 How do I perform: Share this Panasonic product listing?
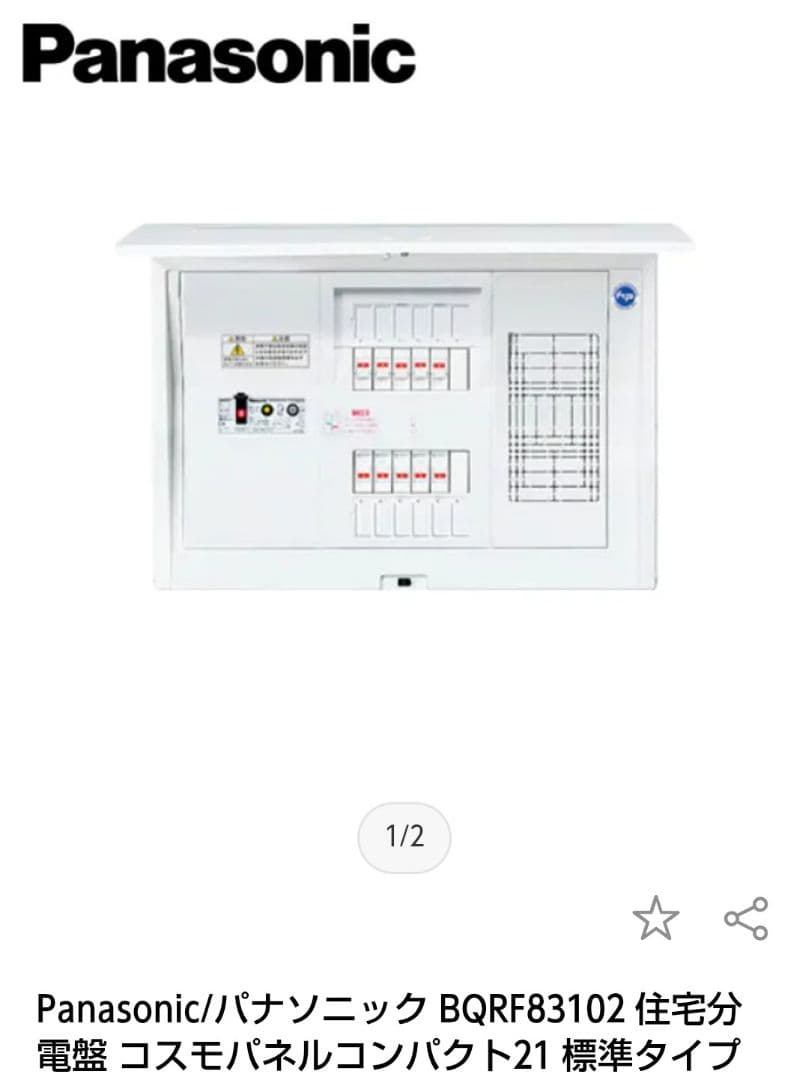coord(746,918)
